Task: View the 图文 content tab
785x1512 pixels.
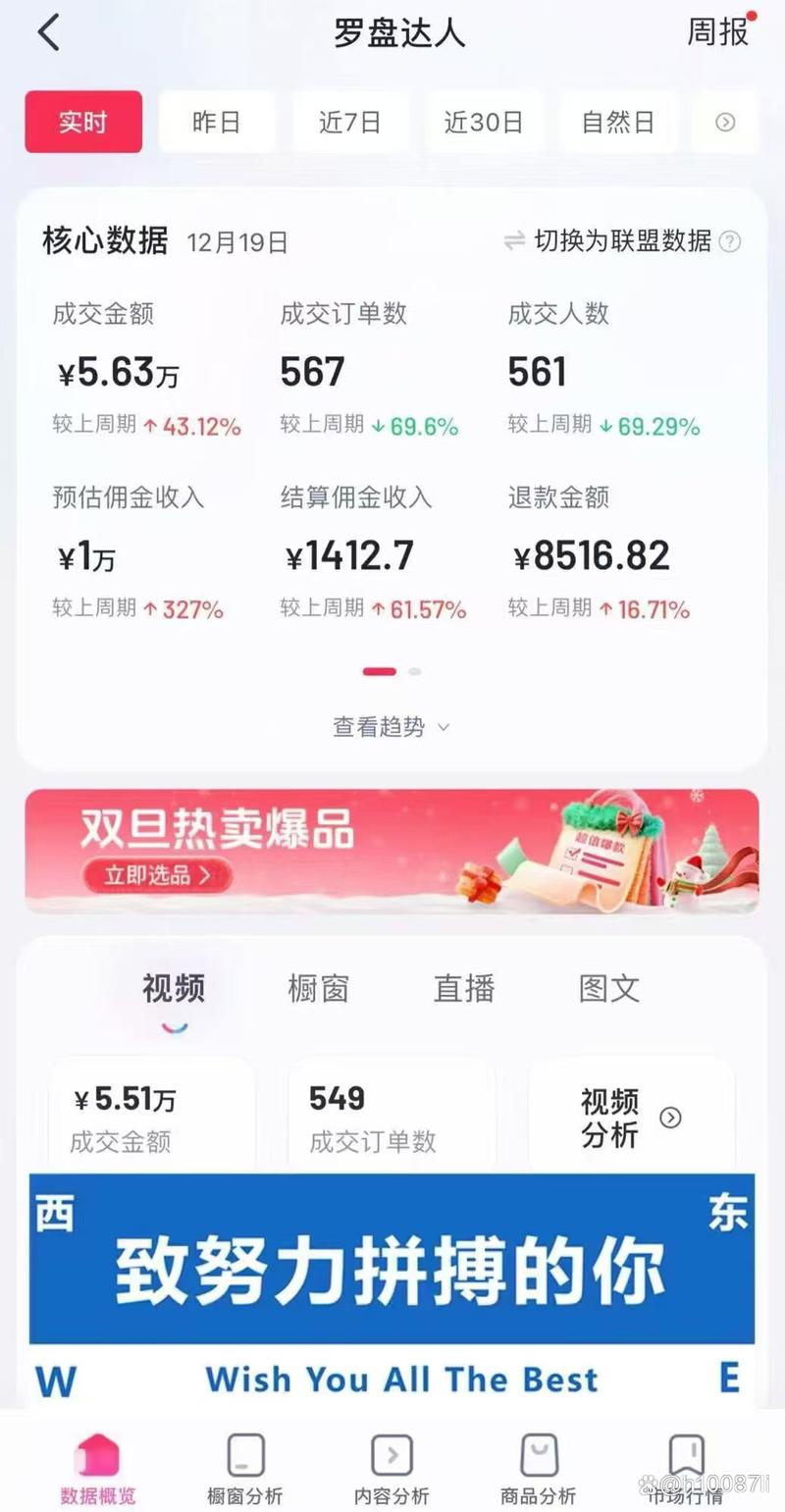Action: (609, 989)
